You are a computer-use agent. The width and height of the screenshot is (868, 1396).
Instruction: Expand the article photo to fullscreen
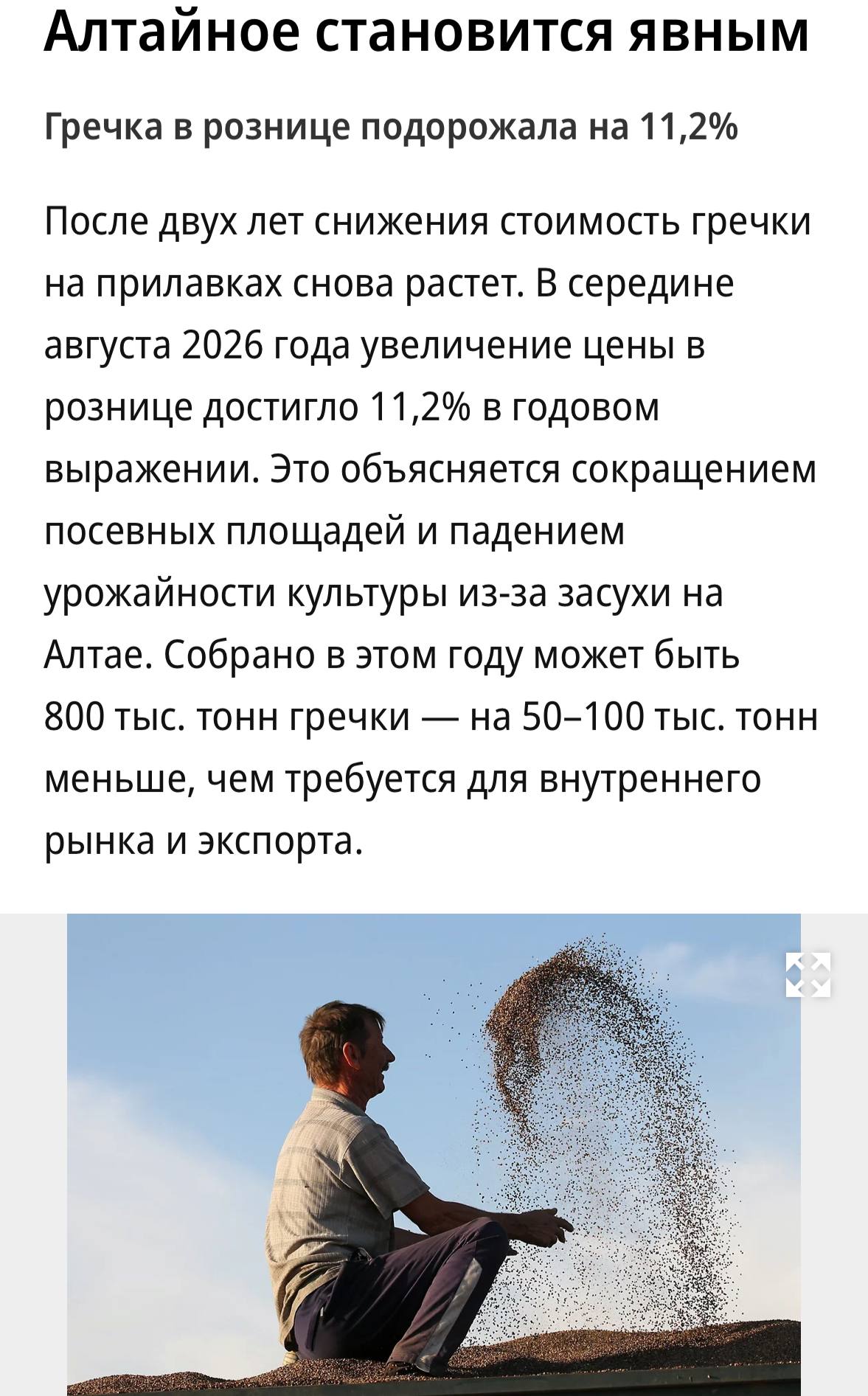point(808,974)
